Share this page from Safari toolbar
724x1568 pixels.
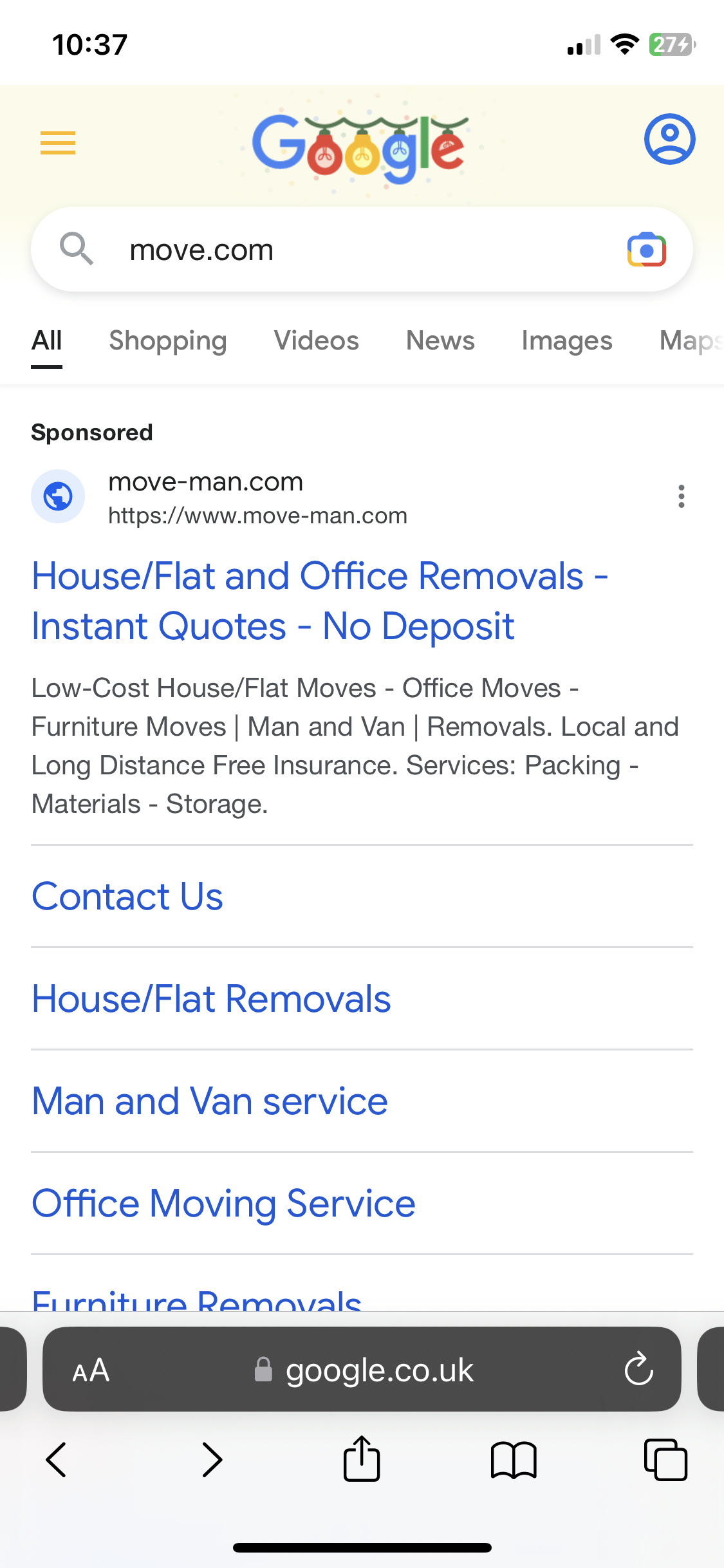[x=362, y=1458]
